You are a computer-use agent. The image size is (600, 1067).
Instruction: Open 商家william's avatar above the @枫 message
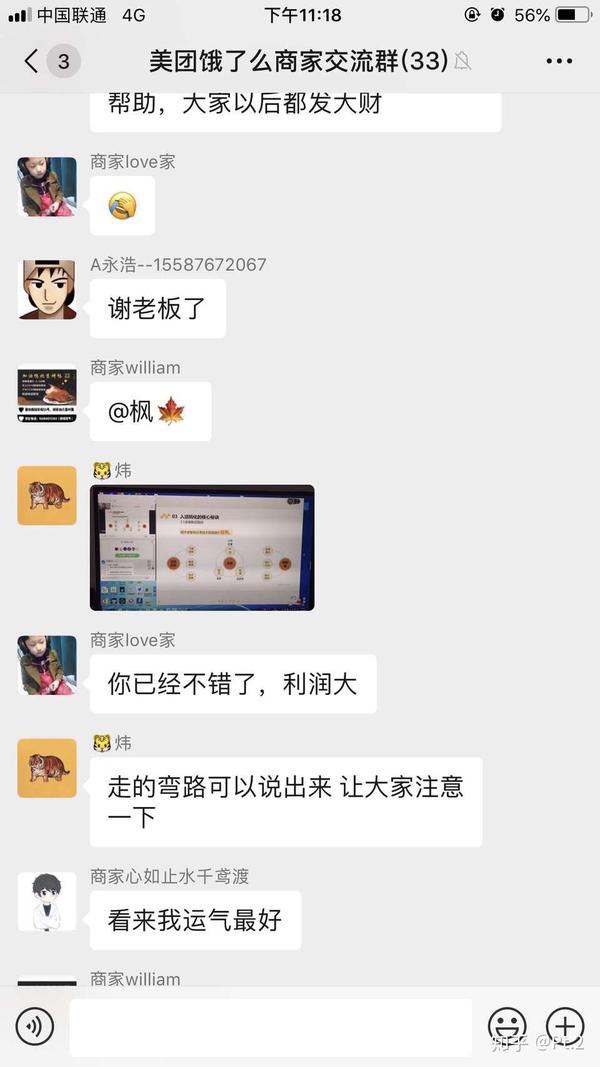[x=47, y=395]
